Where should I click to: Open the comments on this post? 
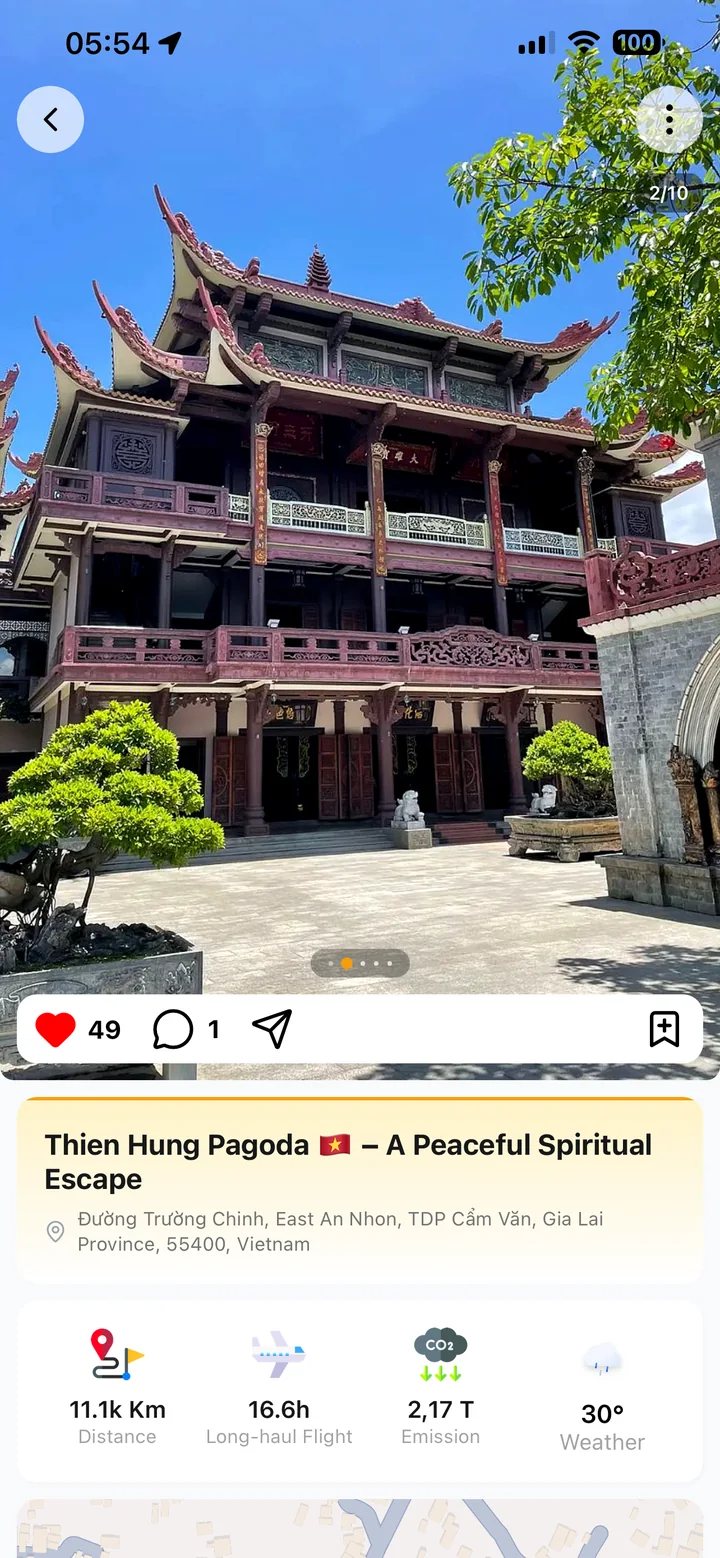[x=173, y=1029]
